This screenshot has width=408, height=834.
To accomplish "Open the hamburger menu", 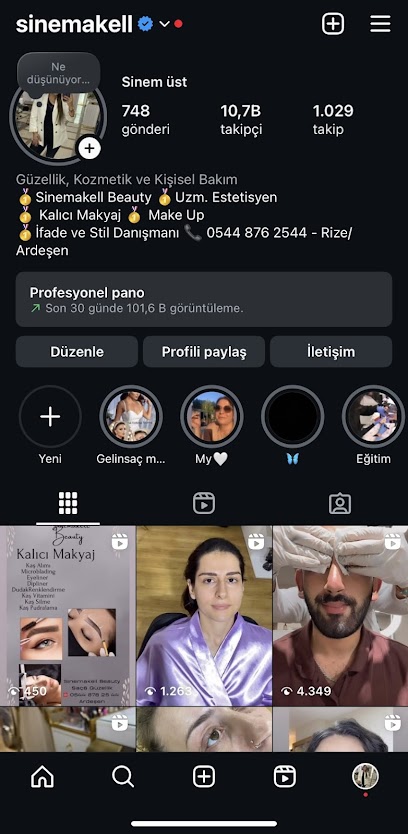I will coord(380,24).
